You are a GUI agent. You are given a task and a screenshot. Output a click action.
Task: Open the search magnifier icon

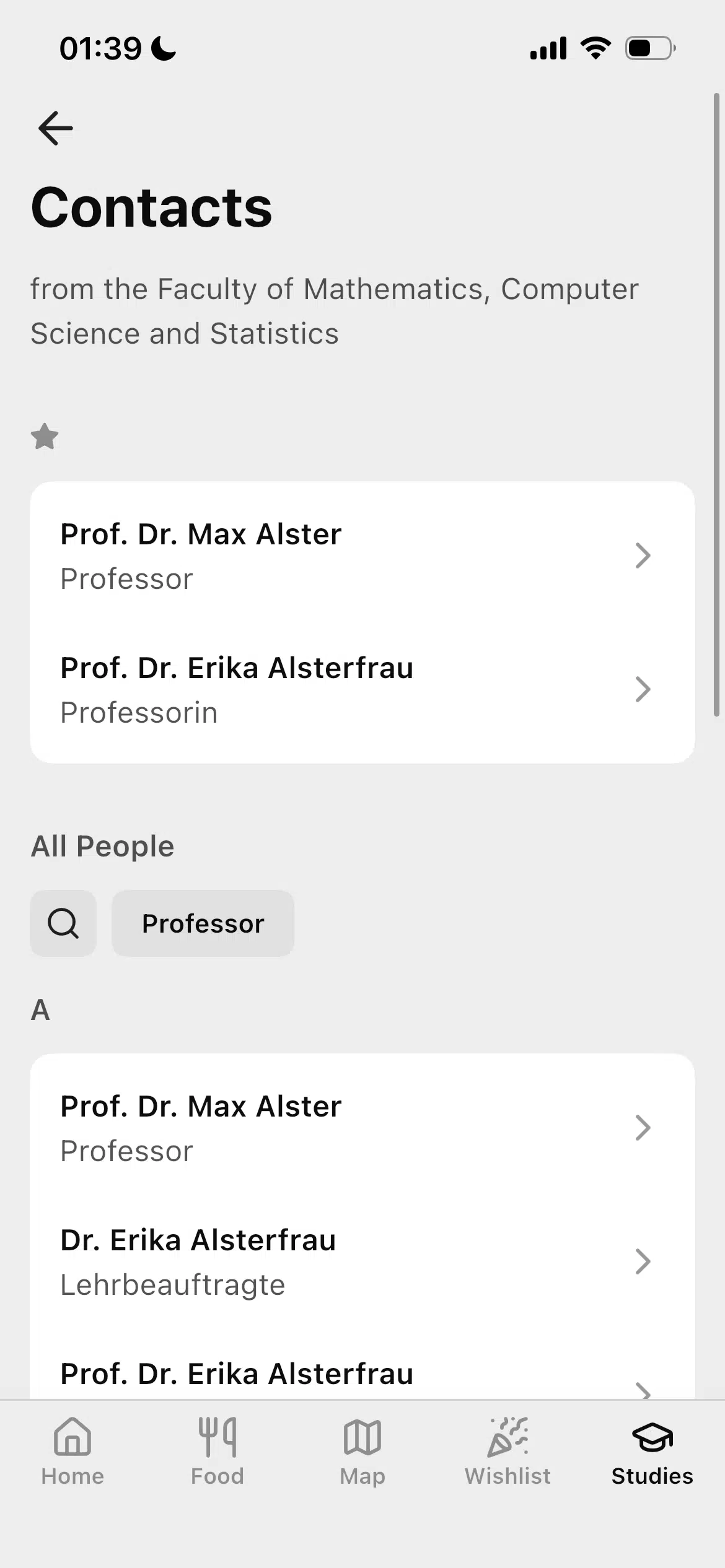[63, 923]
